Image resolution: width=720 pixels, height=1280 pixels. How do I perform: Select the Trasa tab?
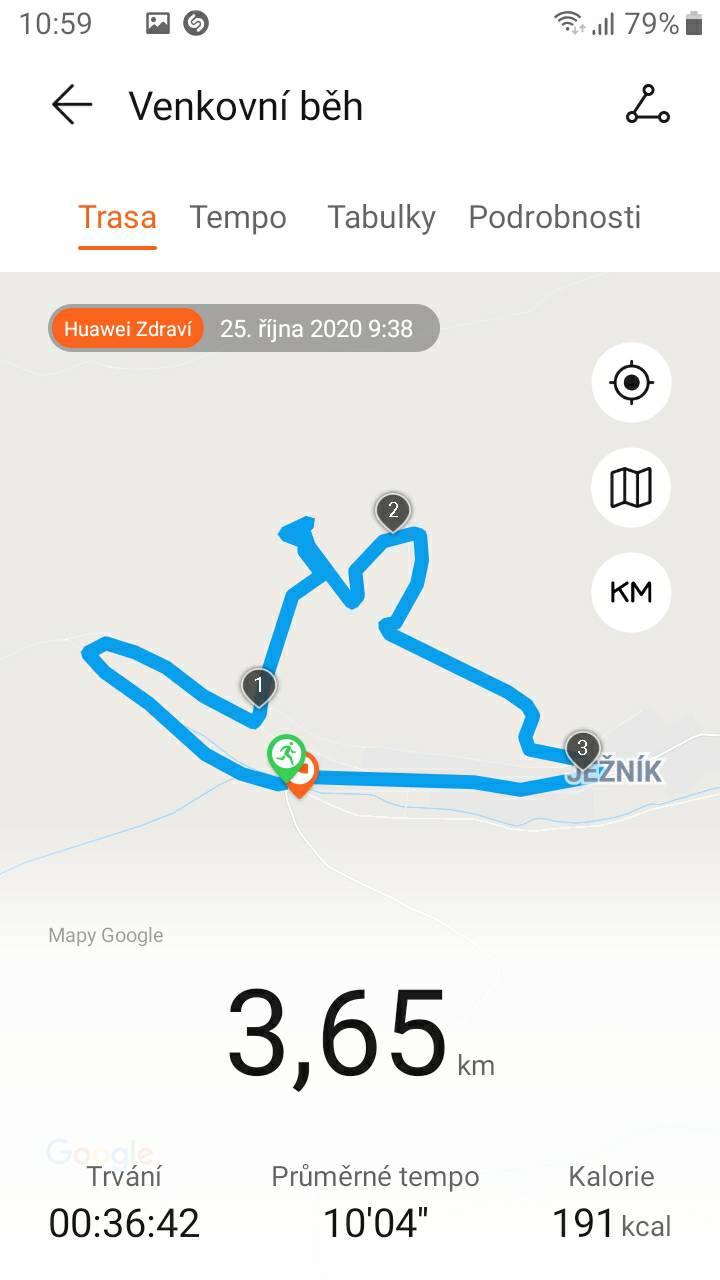(118, 217)
